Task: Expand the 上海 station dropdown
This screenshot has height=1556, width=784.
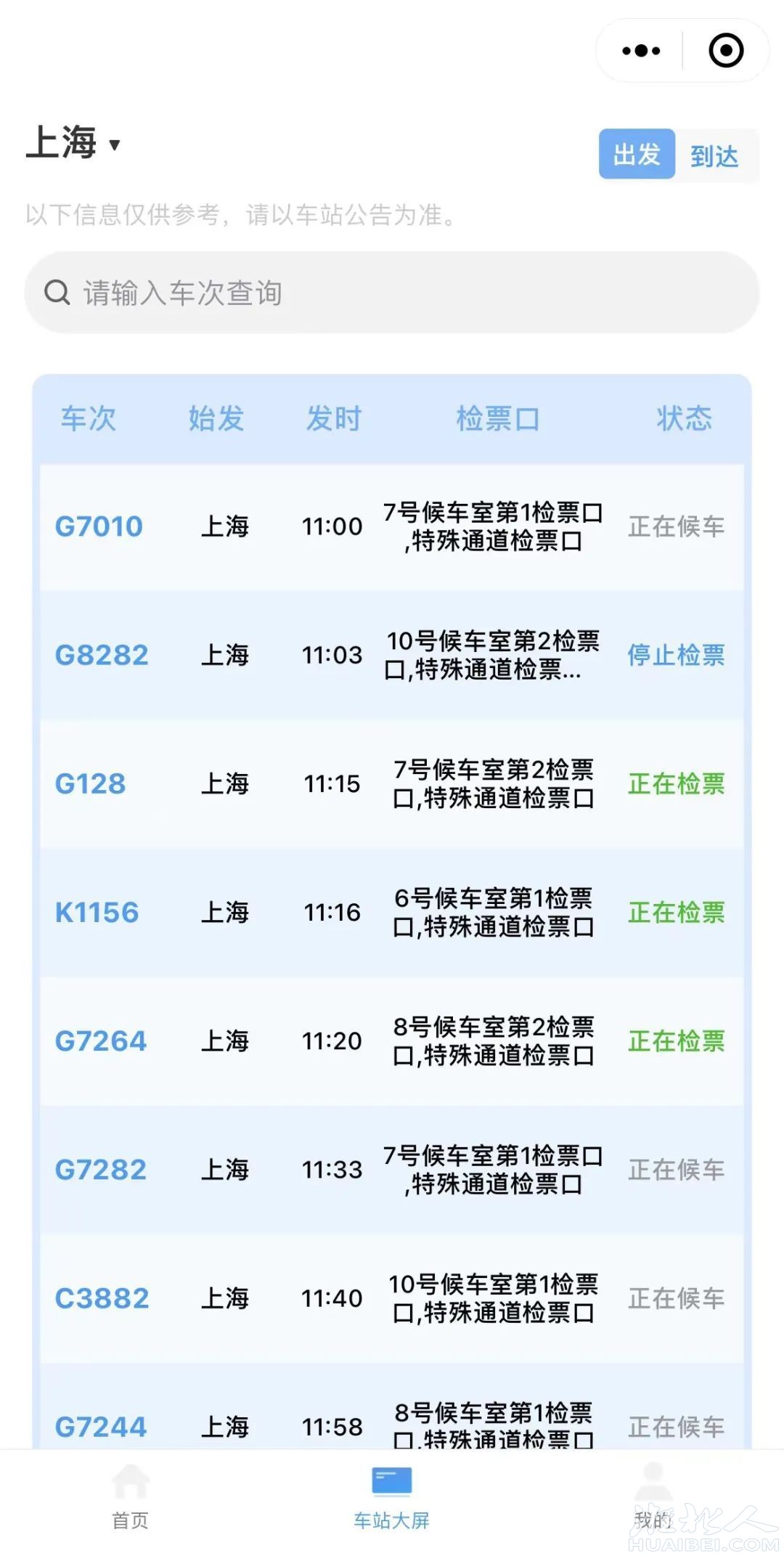Action: point(73,143)
